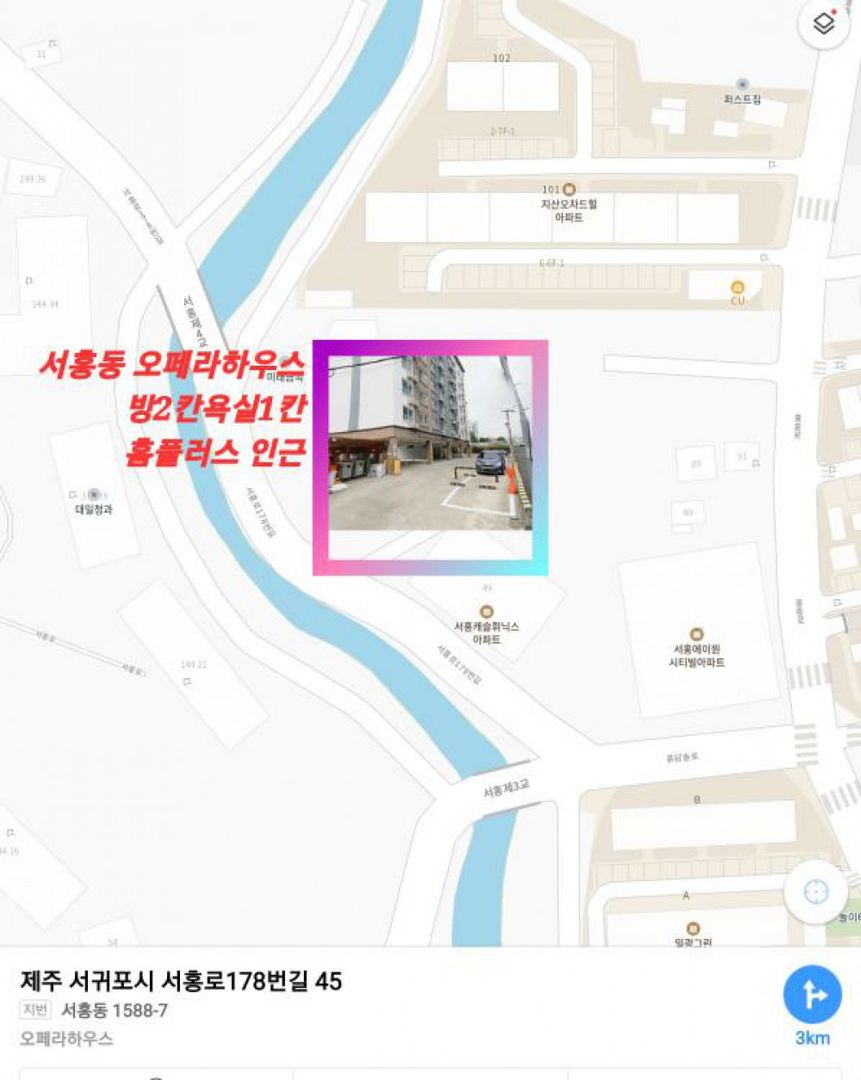Select the CU convenience store marker
Image resolution: width=861 pixels, height=1080 pixels.
click(x=738, y=288)
